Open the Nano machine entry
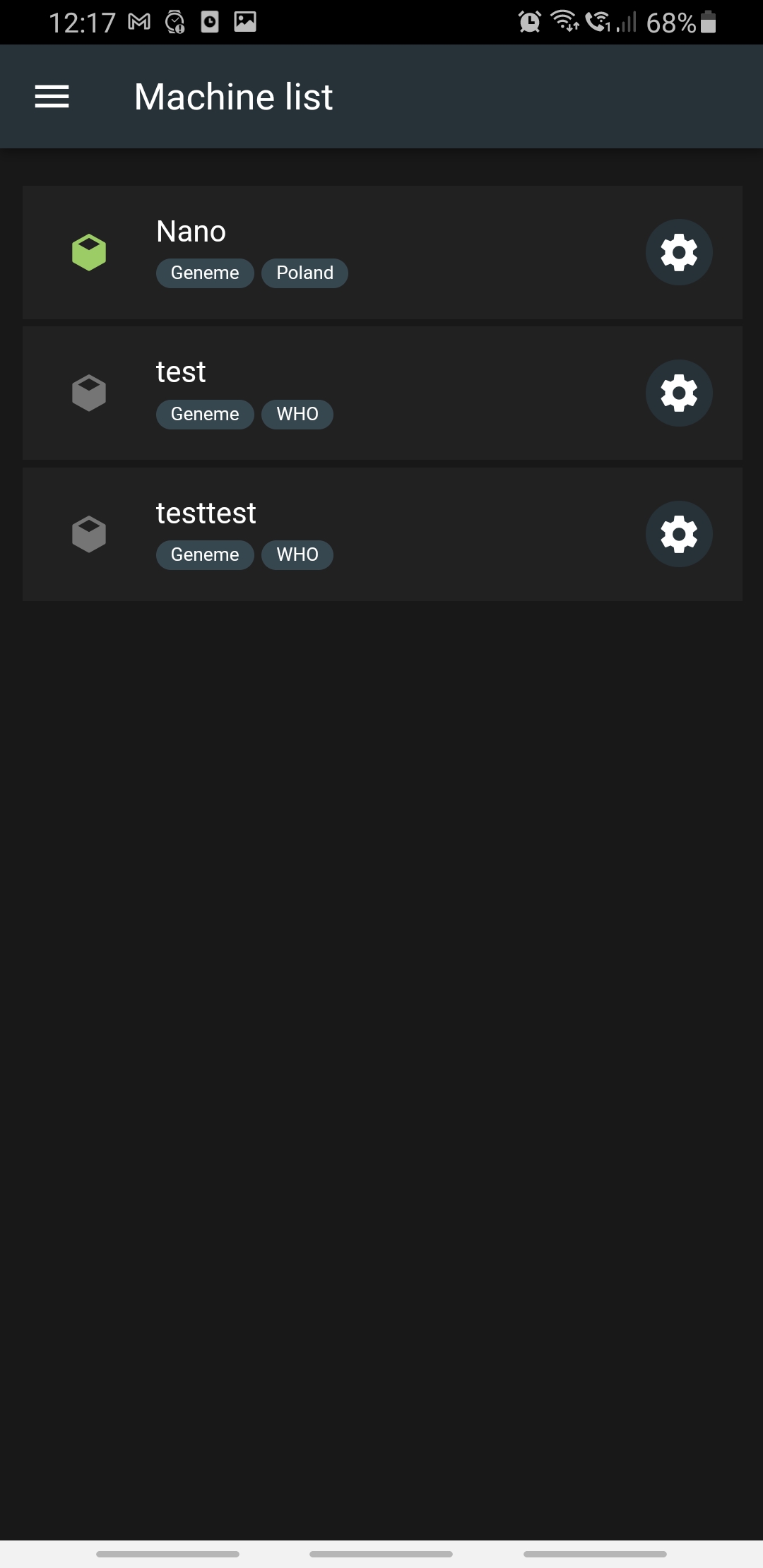This screenshot has width=763, height=1568. [191, 232]
